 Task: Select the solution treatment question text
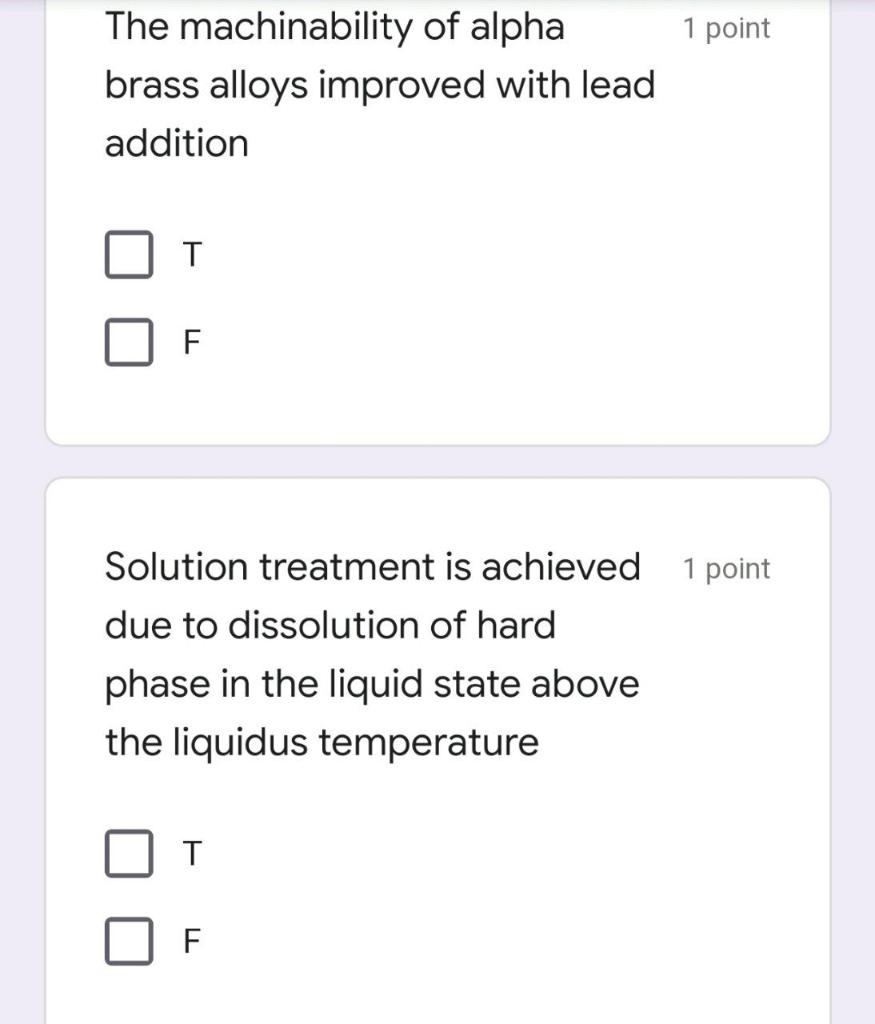(370, 654)
